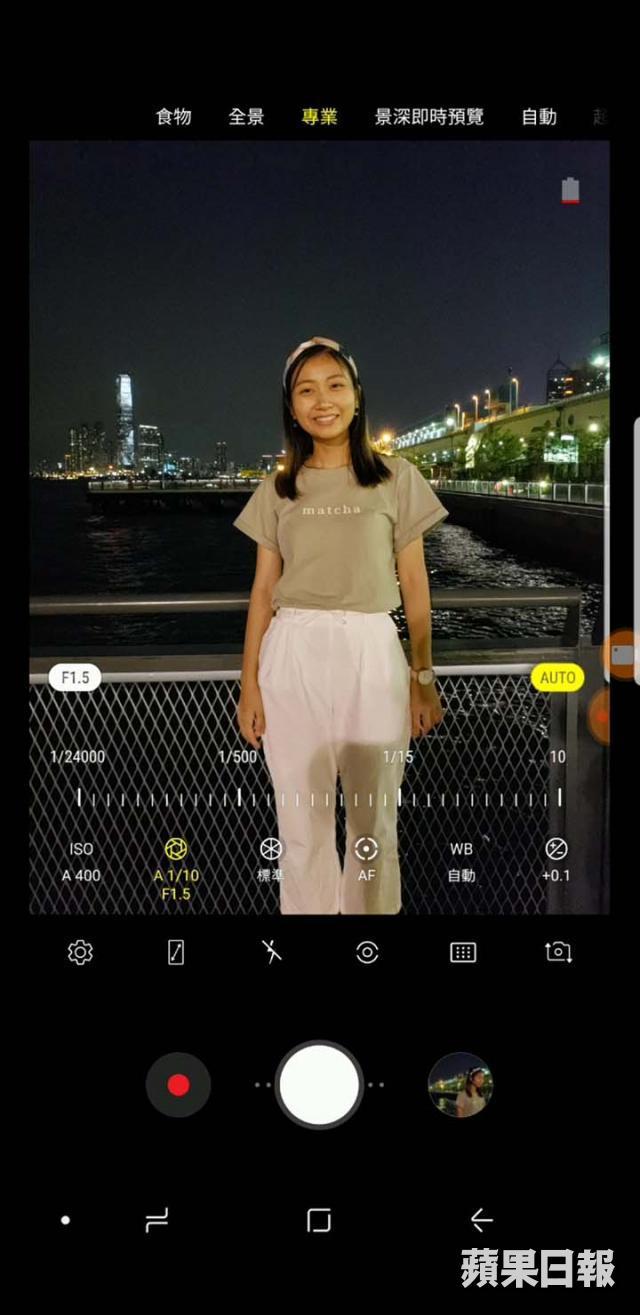The height and width of the screenshot is (1315, 640).
Task: Open camera settings gear
Action: coord(80,952)
